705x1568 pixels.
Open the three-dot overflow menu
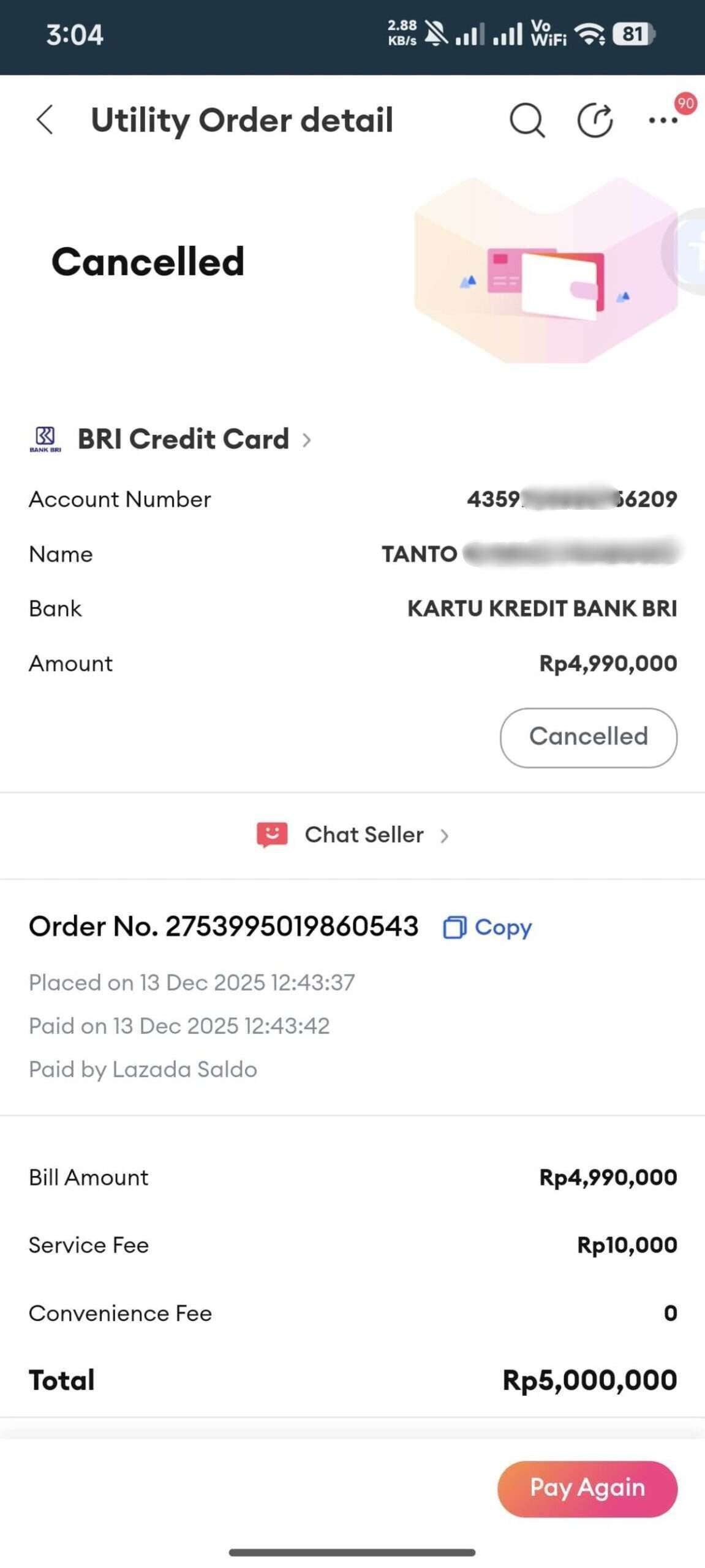coord(663,120)
